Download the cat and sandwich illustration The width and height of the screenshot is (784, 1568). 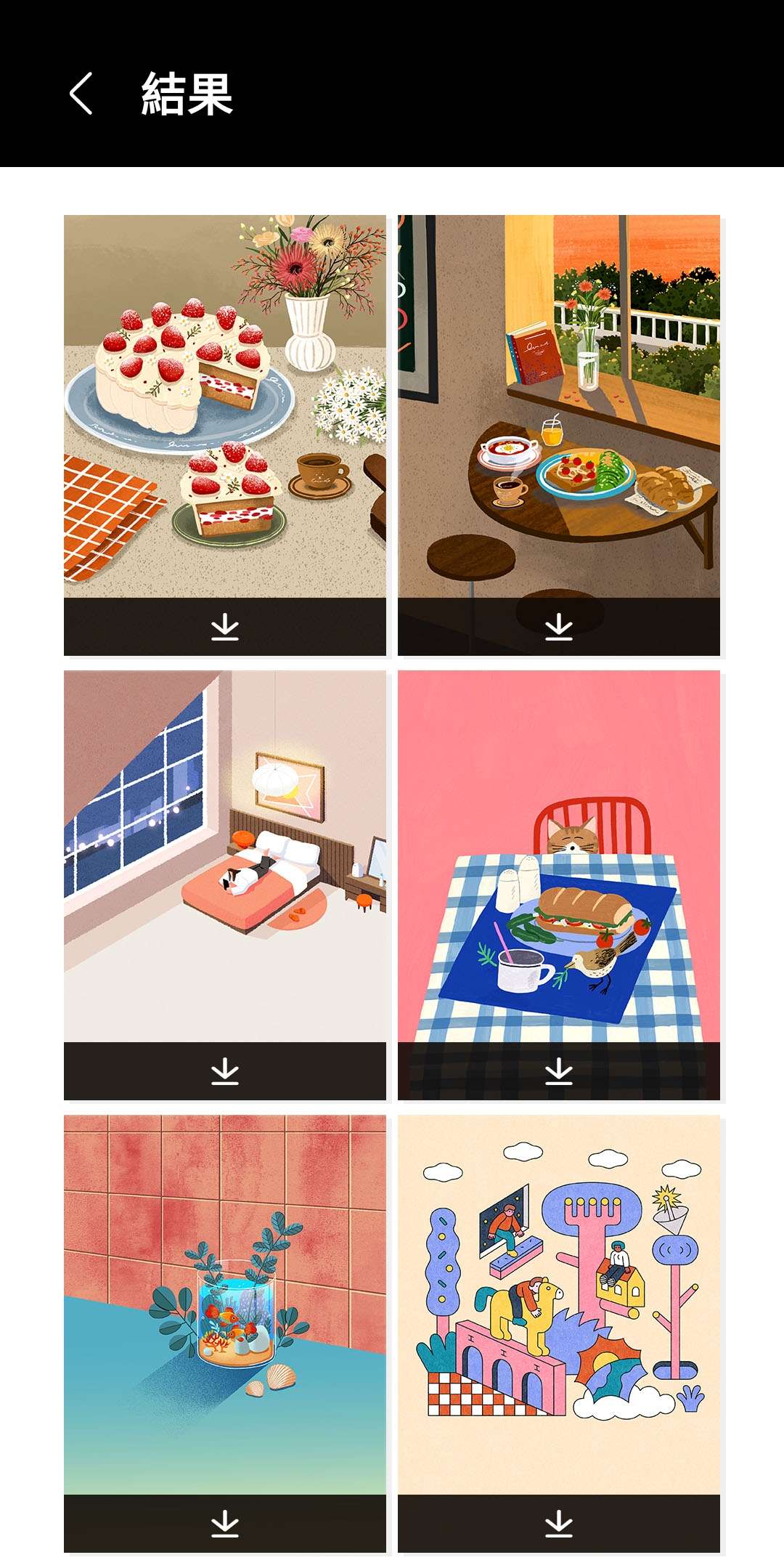[559, 1071]
